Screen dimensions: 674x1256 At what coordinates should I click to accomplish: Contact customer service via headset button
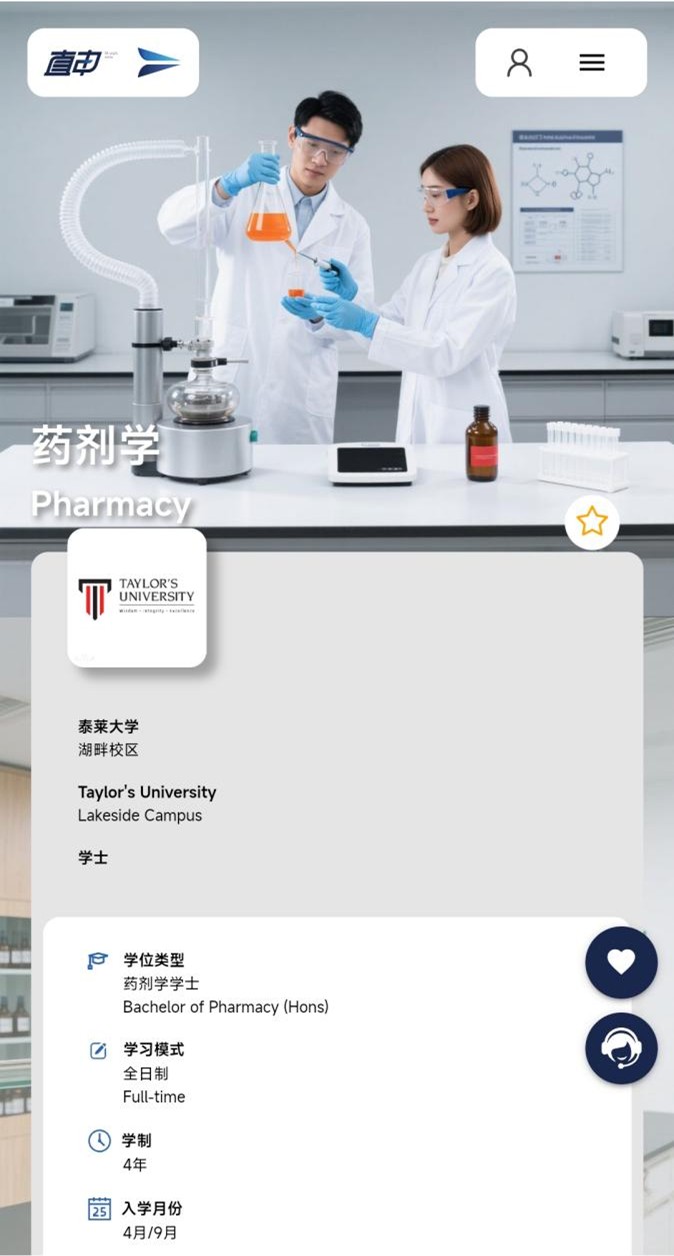(x=621, y=1049)
